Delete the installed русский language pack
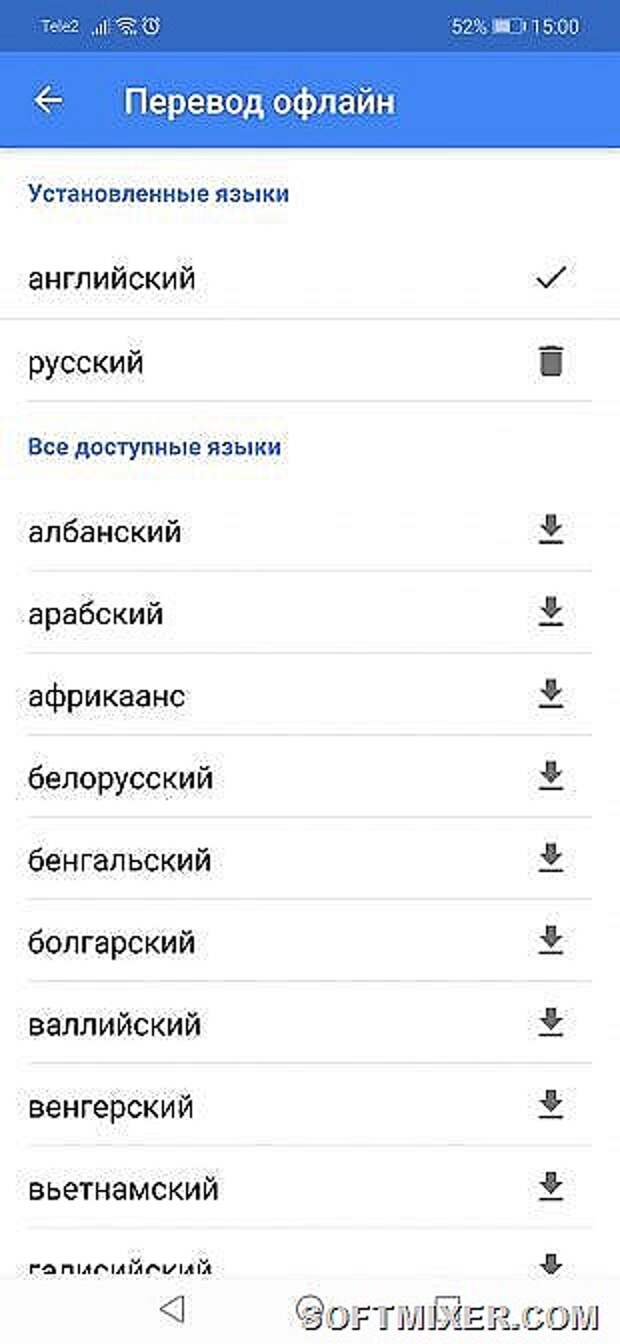The height and width of the screenshot is (1344, 620). pos(551,360)
